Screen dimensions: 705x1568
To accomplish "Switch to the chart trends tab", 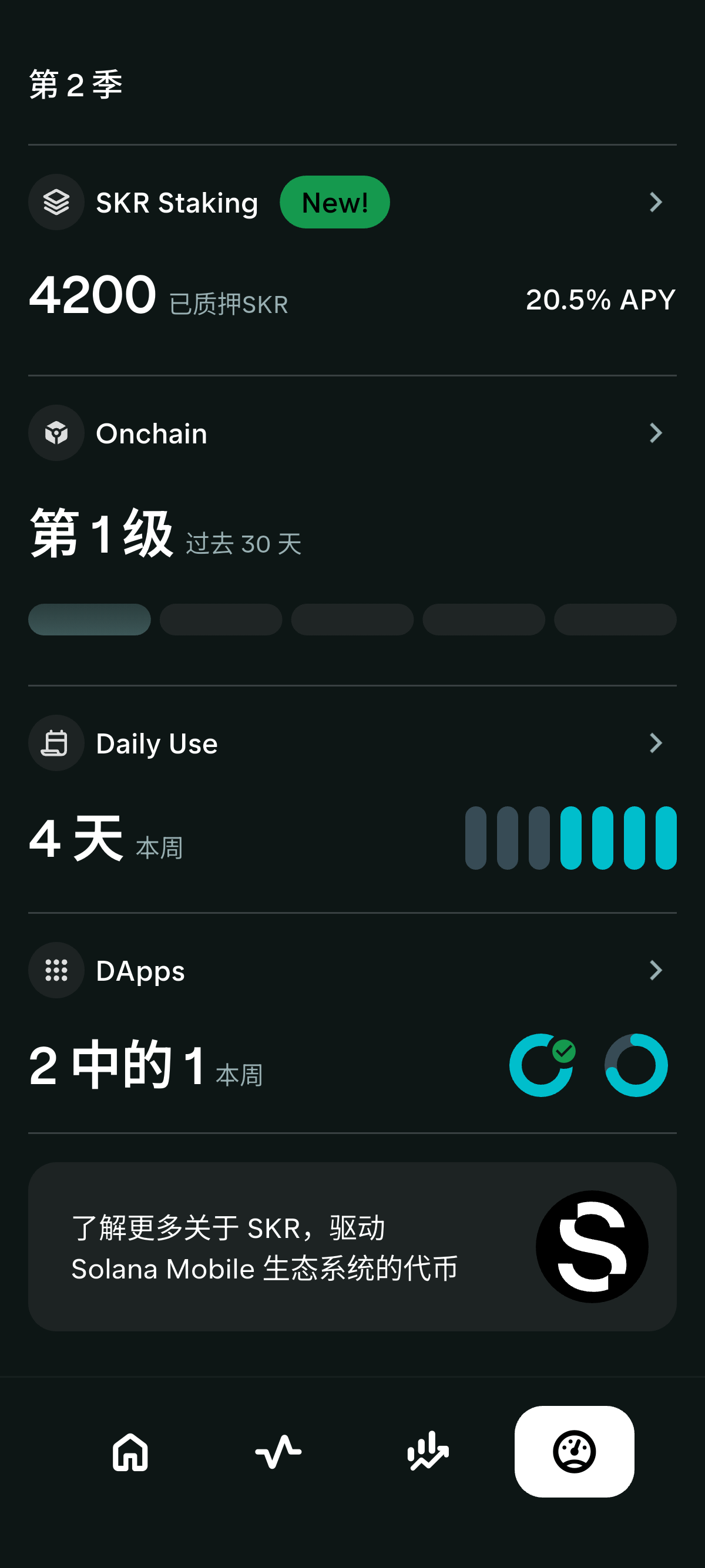I will [427, 1452].
